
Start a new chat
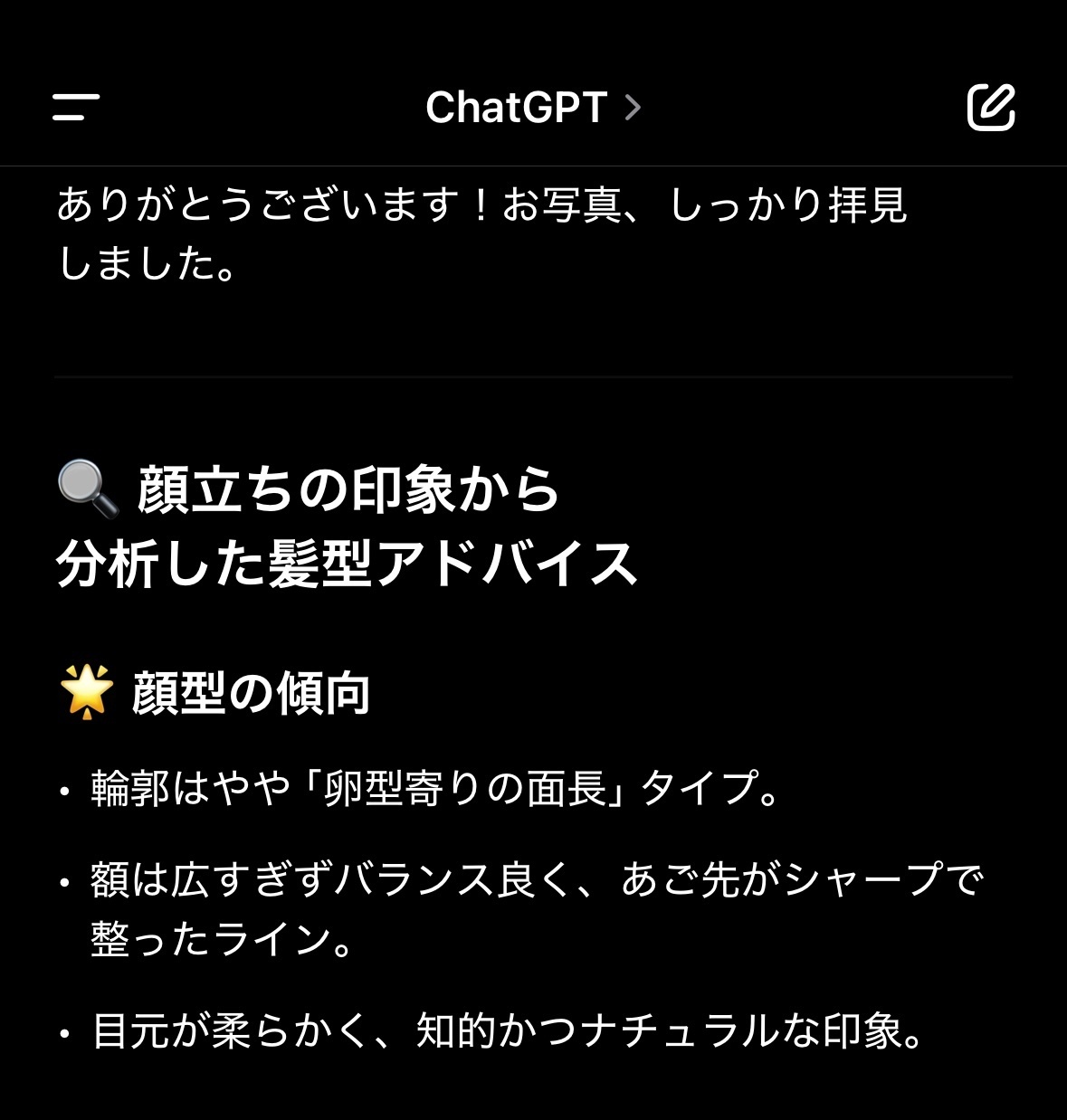click(991, 107)
